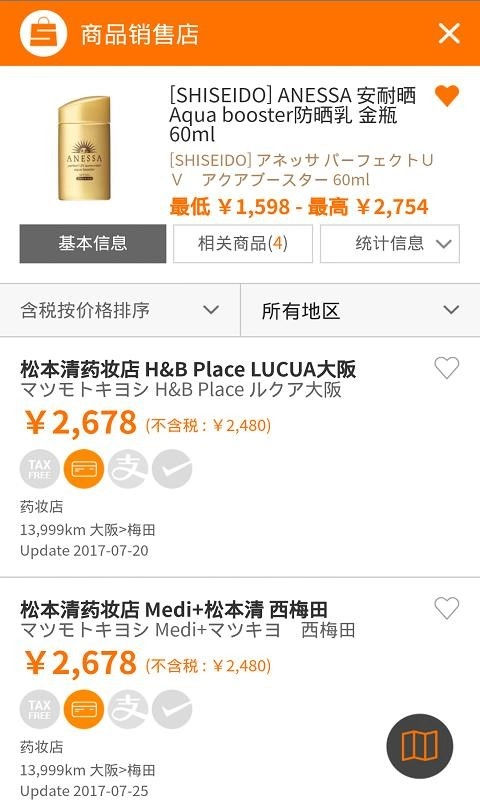480x800 pixels.
Task: Favorite the Medi+松本清 西梅田 store
Action: tap(447, 608)
